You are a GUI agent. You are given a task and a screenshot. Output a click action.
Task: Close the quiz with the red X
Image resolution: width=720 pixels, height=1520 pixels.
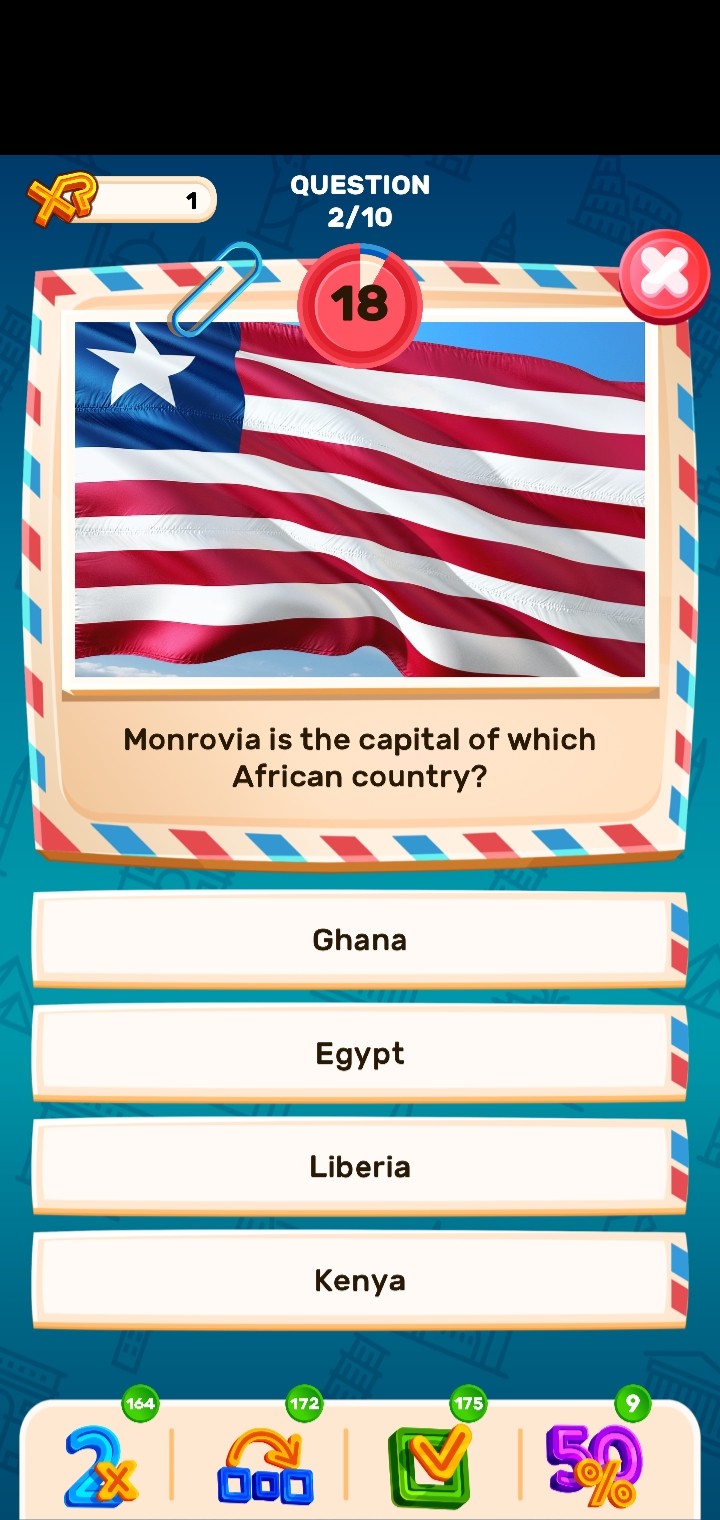(664, 274)
